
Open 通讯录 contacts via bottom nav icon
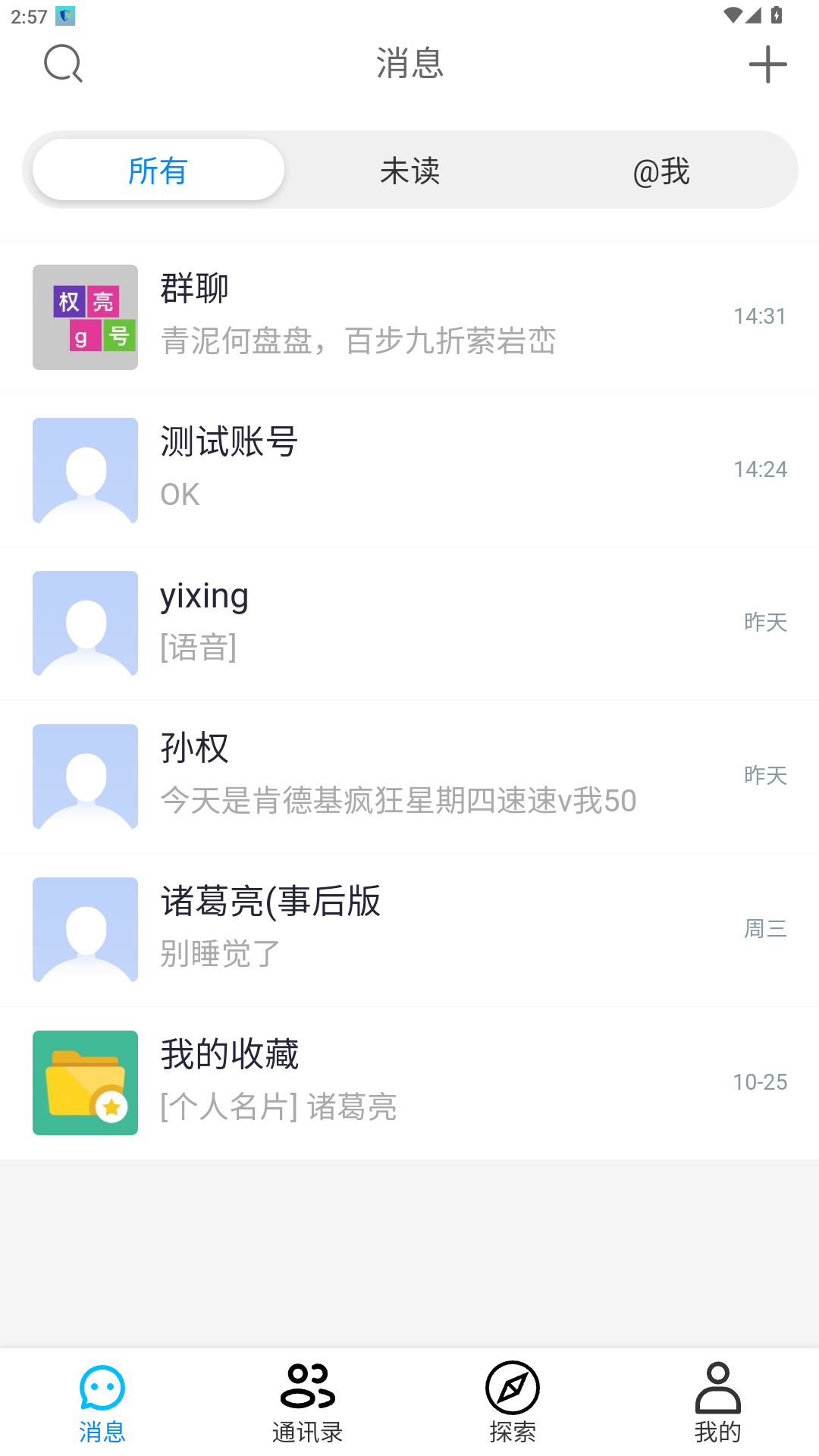click(x=306, y=1388)
